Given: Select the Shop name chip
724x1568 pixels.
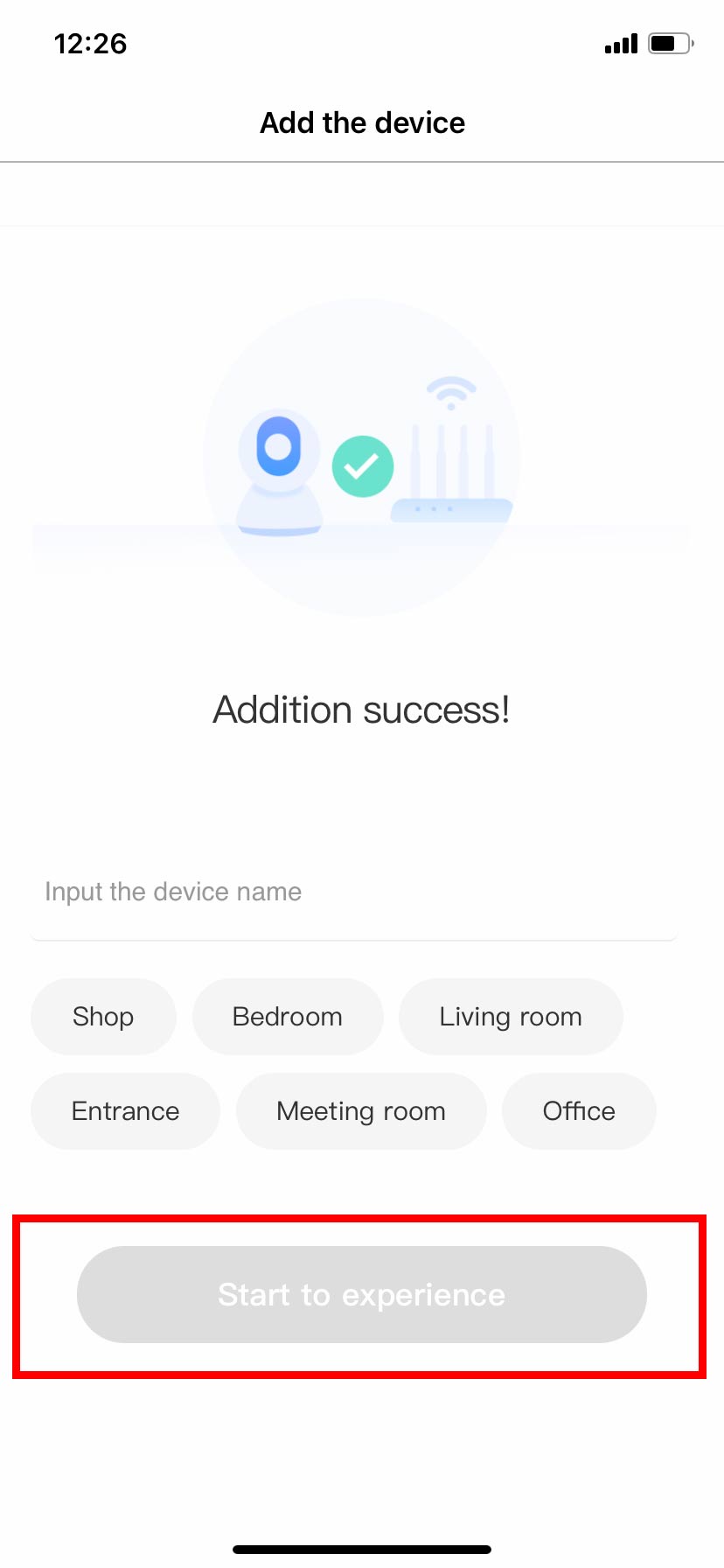Looking at the screenshot, I should [103, 1017].
